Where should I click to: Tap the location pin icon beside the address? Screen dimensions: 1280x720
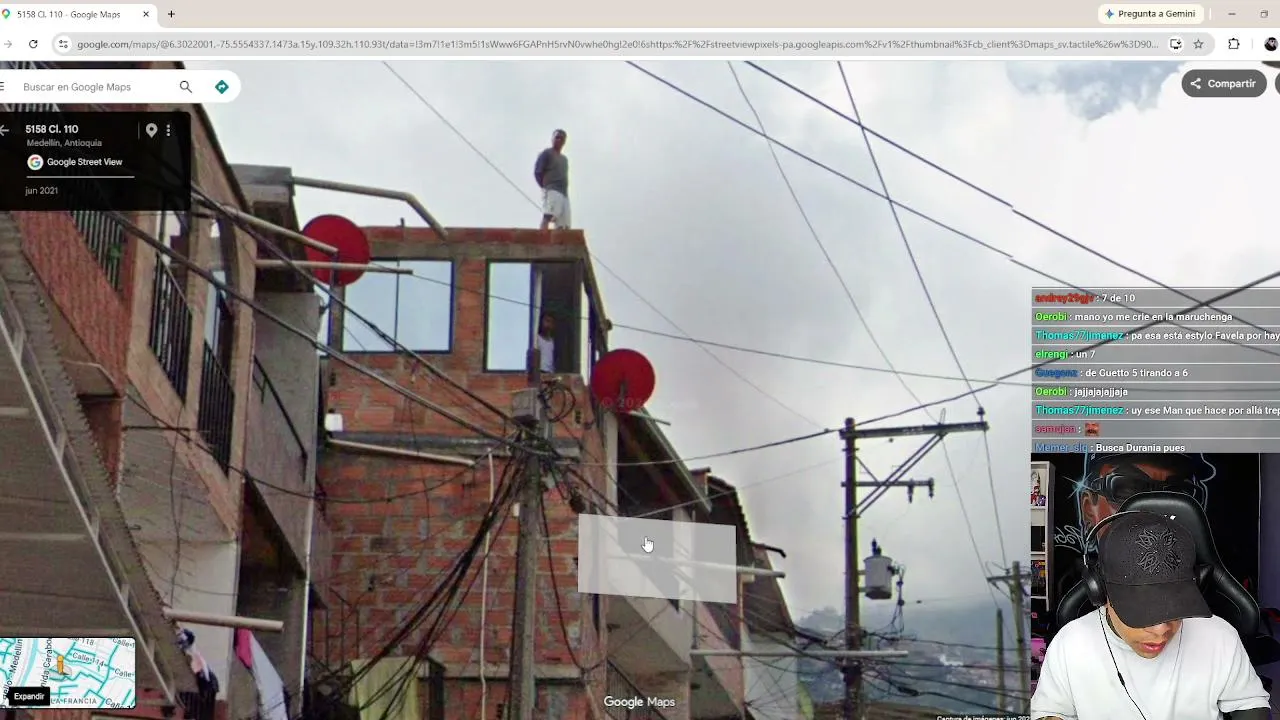point(151,130)
